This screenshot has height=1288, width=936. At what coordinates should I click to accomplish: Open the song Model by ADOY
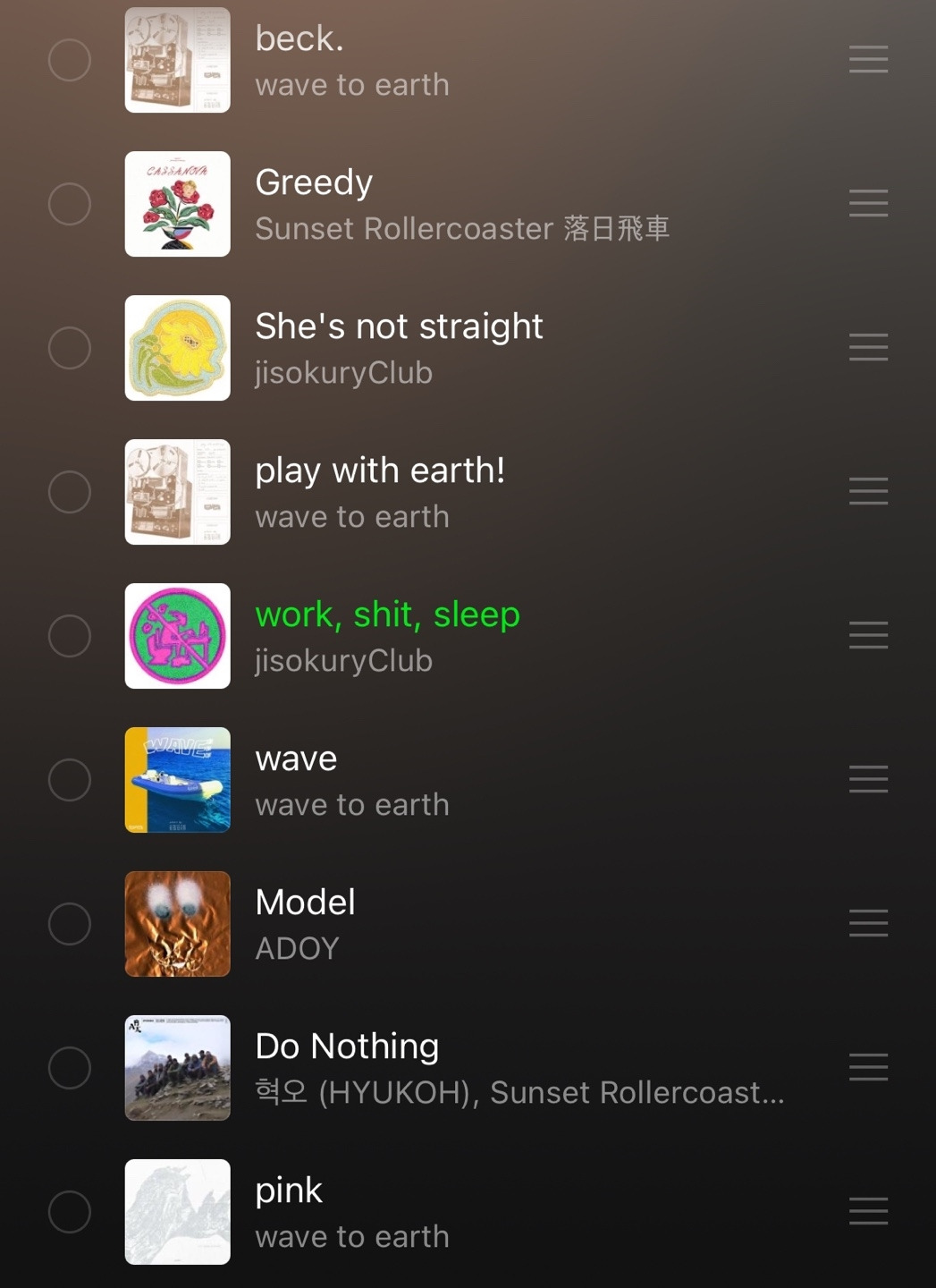306,924
